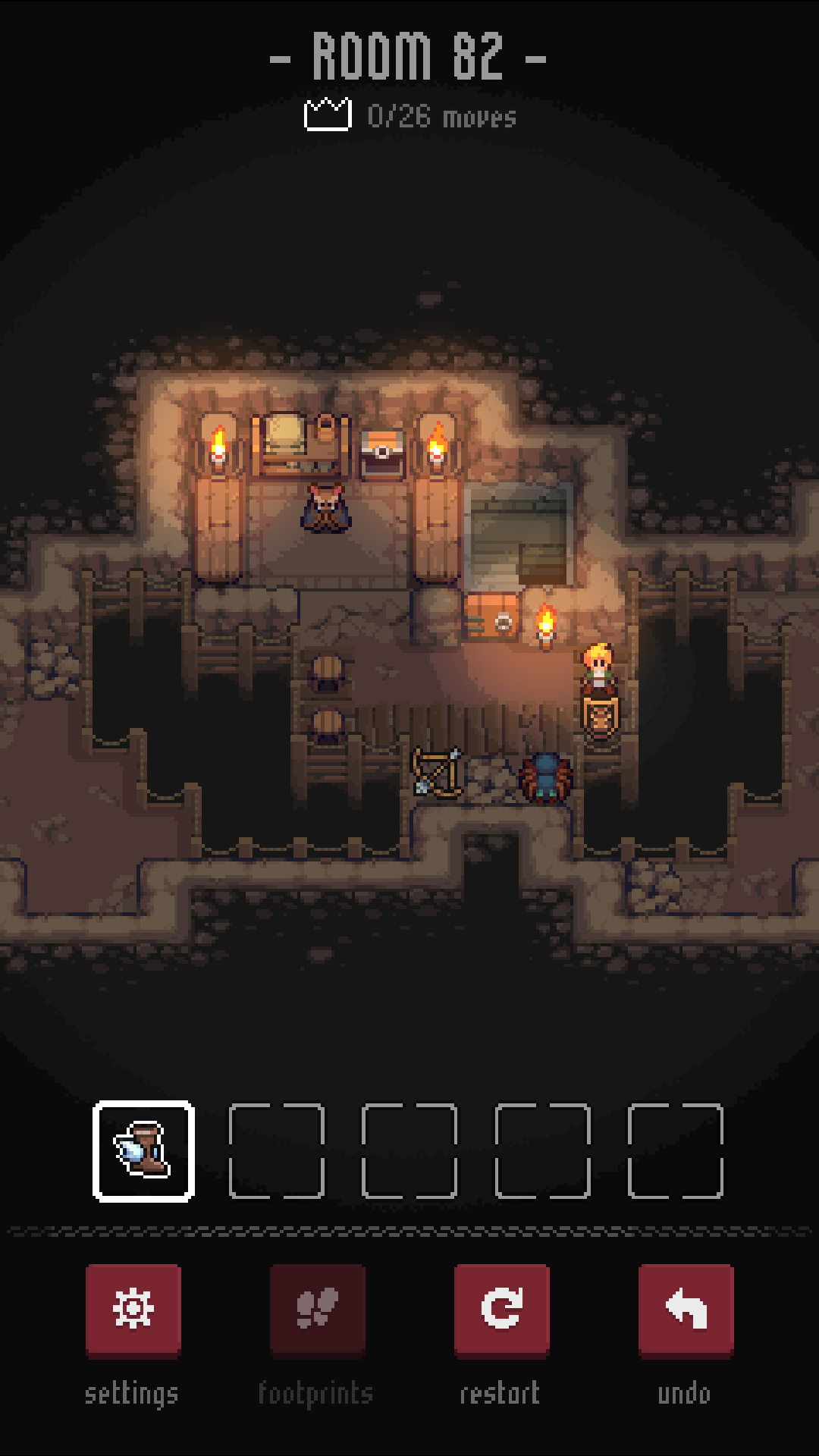Click the 0/26 moves counter
This screenshot has height=1456, width=819.
point(442,115)
